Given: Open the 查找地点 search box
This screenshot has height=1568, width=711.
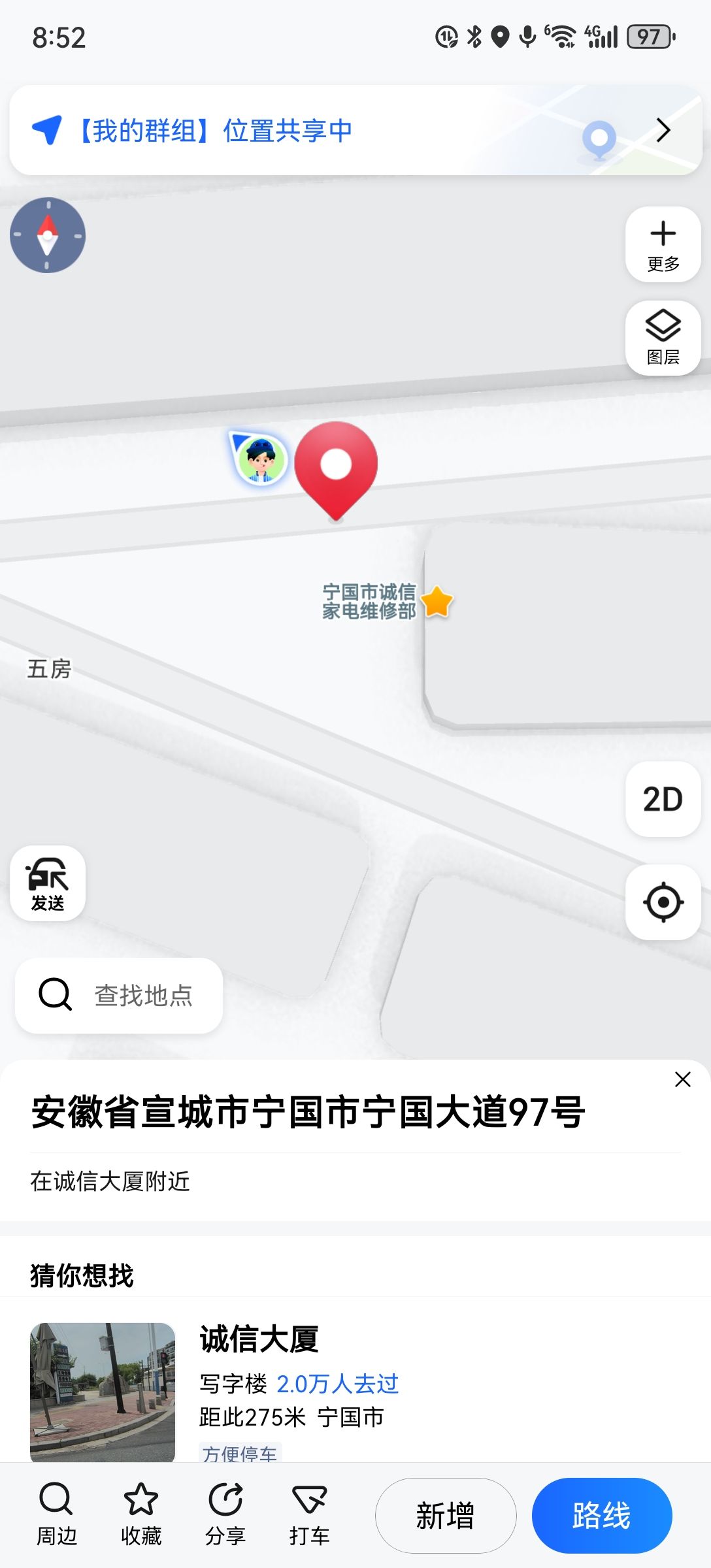Looking at the screenshot, I should click(x=119, y=995).
